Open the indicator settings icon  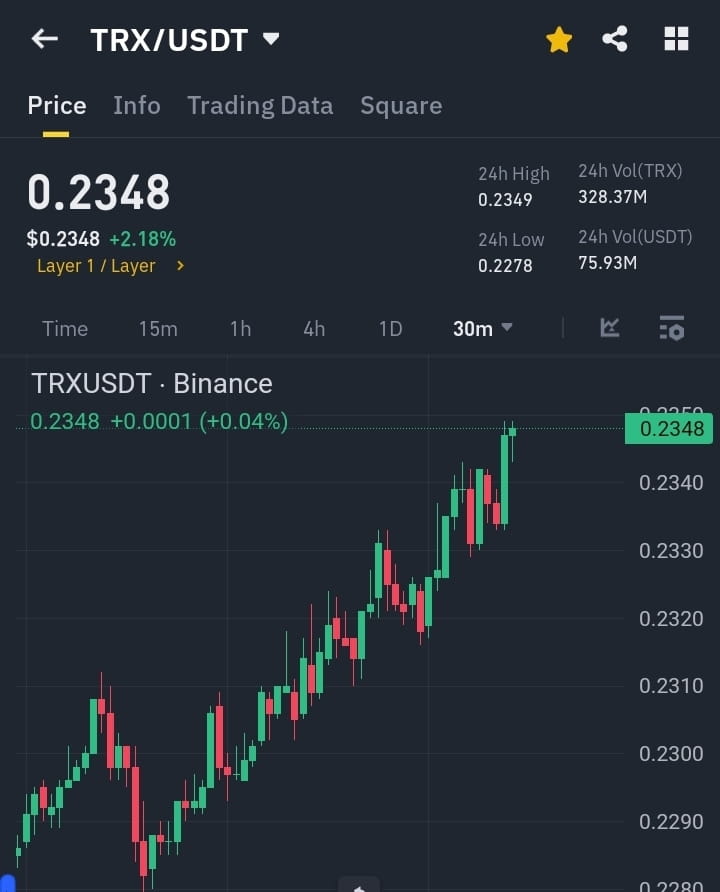pyautogui.click(x=671, y=328)
